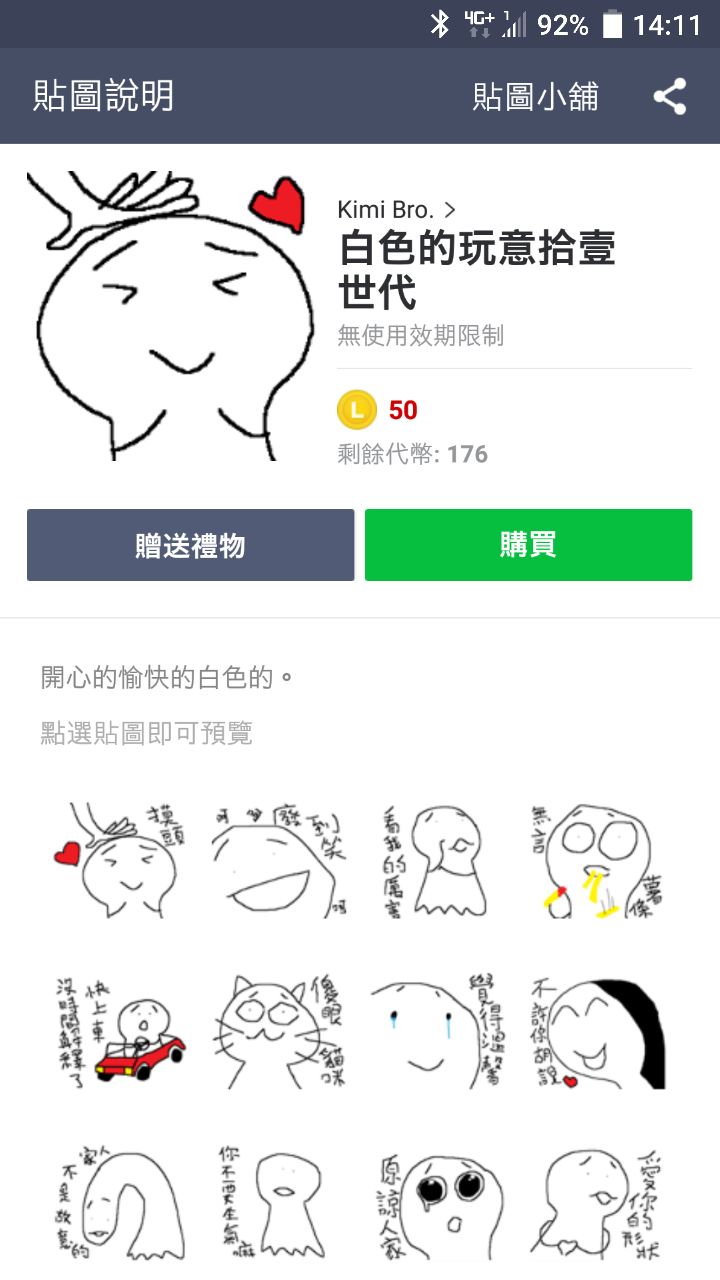Viewport: 720px width, 1280px height.
Task: Preview the 不許你胡說 sticker
Action: (x=600, y=1030)
